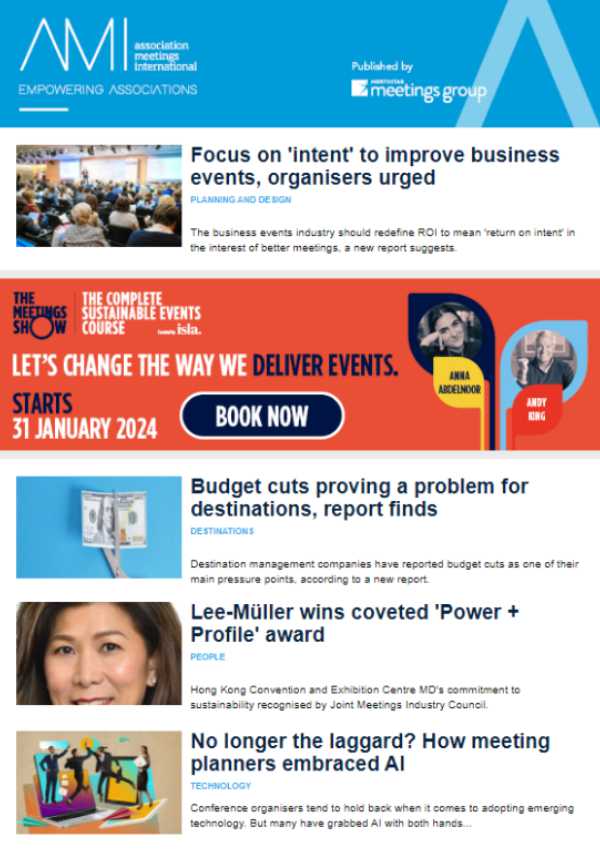This screenshot has width=600, height=849.
Task: Tap the AI laptop illustration thumbnail
Action: [98, 782]
